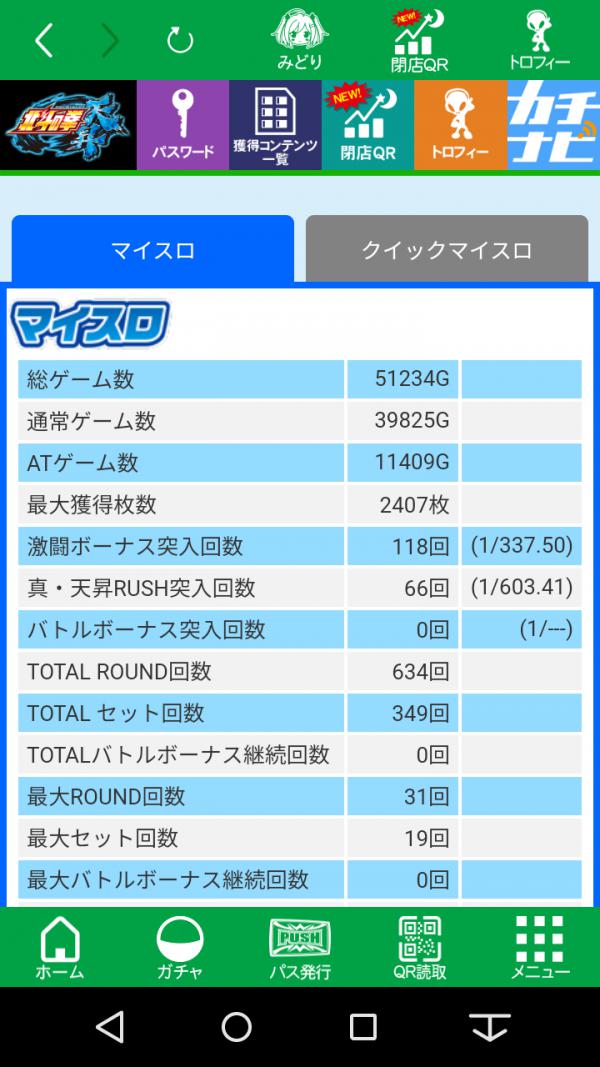
Task: Open QR読取 scanner tab
Action: coord(420,948)
